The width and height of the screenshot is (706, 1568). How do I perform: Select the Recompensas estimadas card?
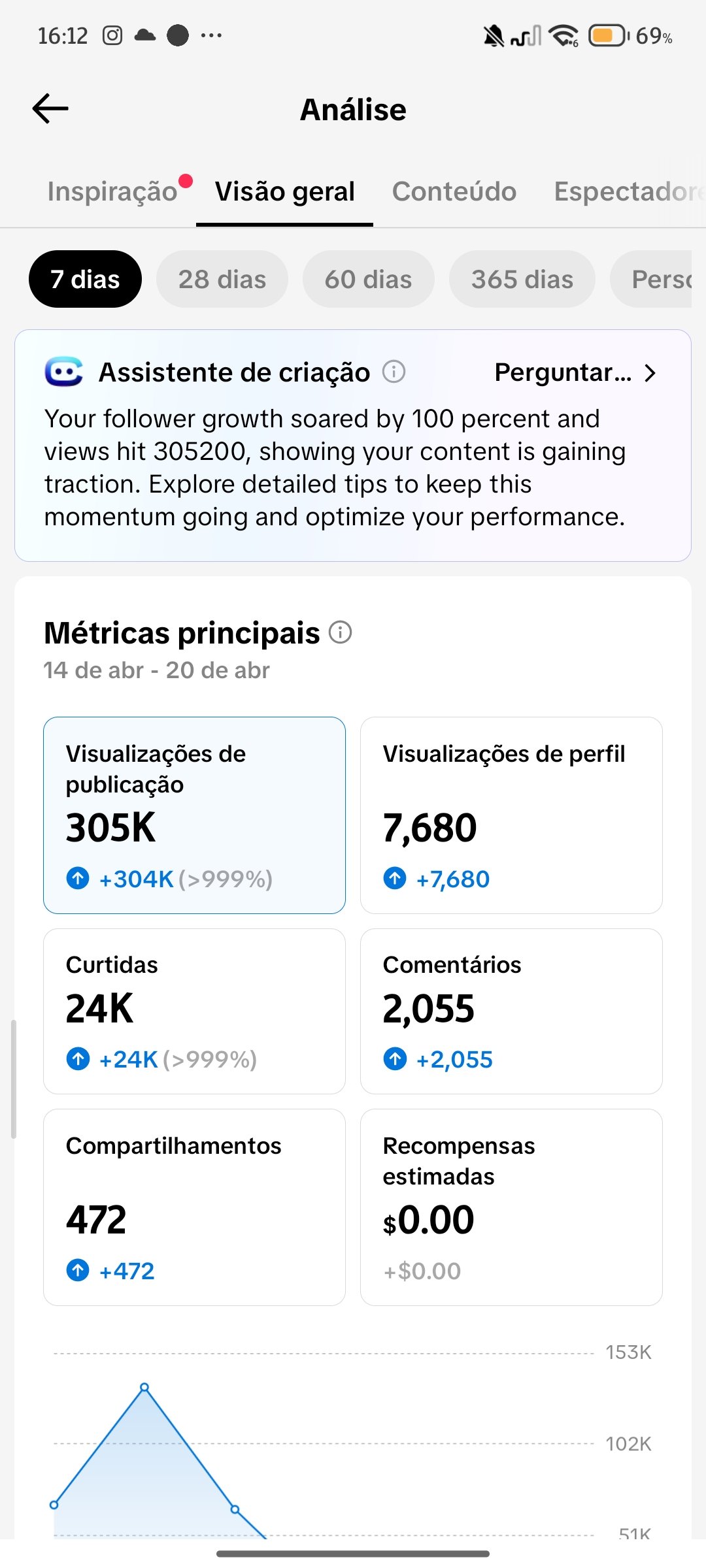[511, 1207]
